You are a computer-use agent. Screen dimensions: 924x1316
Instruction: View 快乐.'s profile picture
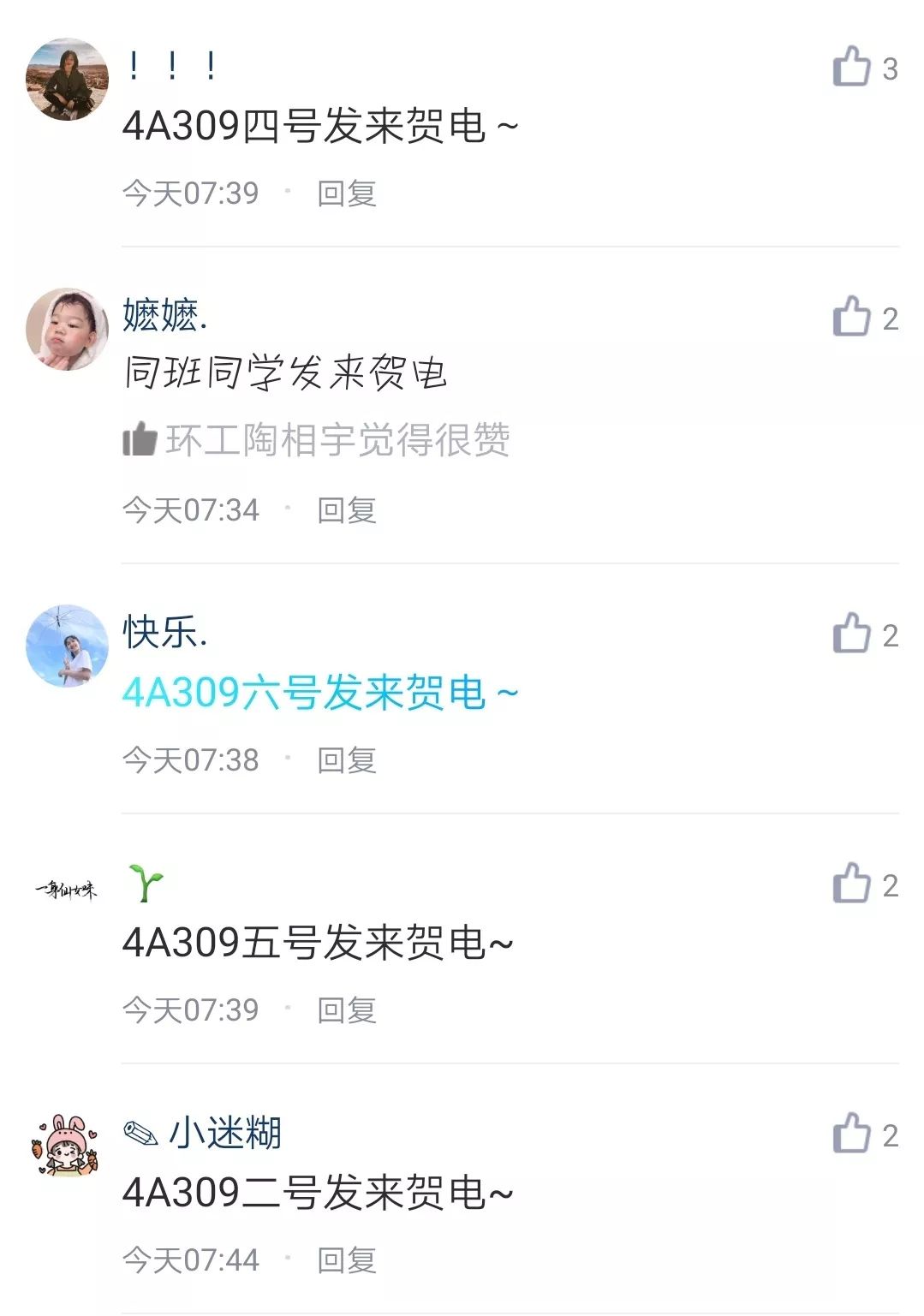click(67, 646)
